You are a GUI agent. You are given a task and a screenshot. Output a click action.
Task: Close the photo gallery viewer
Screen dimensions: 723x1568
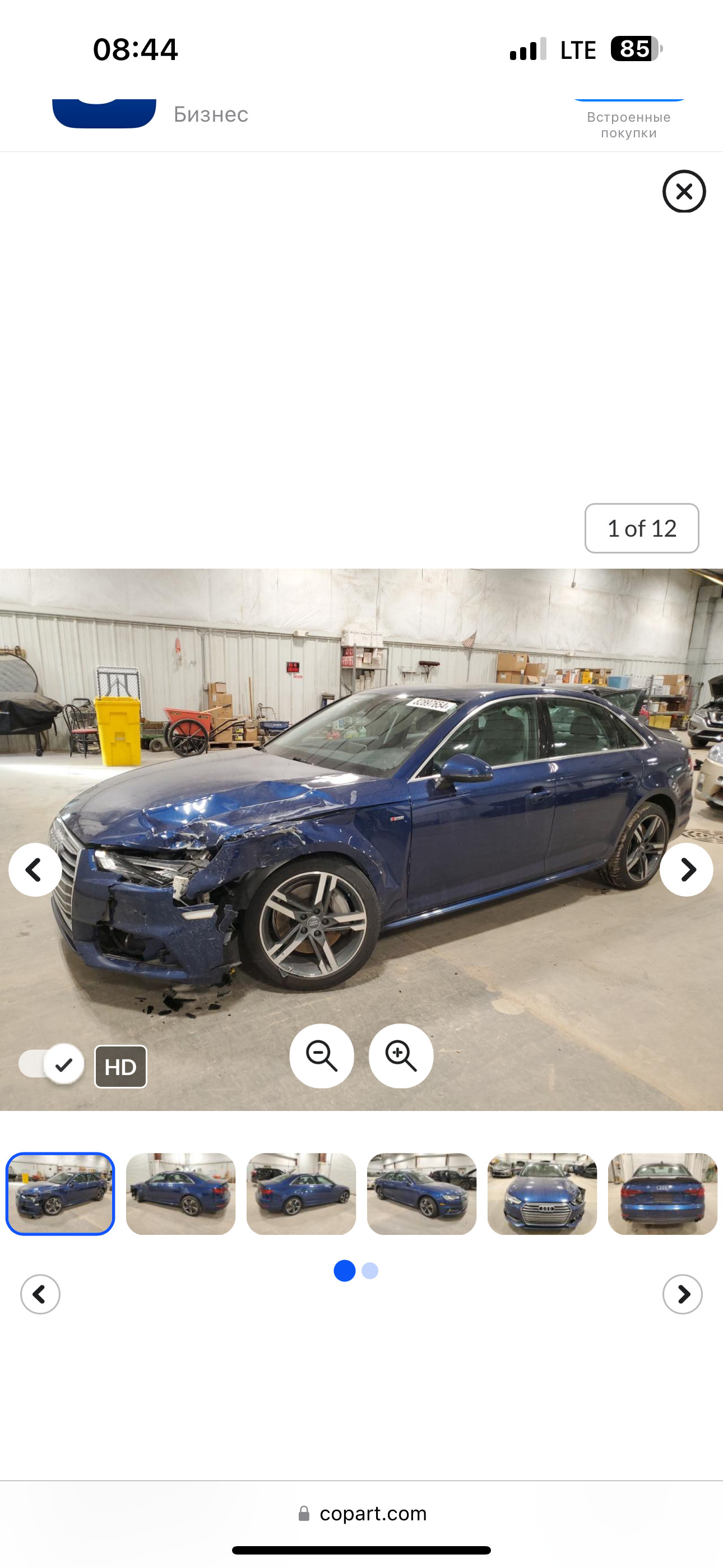683,191
